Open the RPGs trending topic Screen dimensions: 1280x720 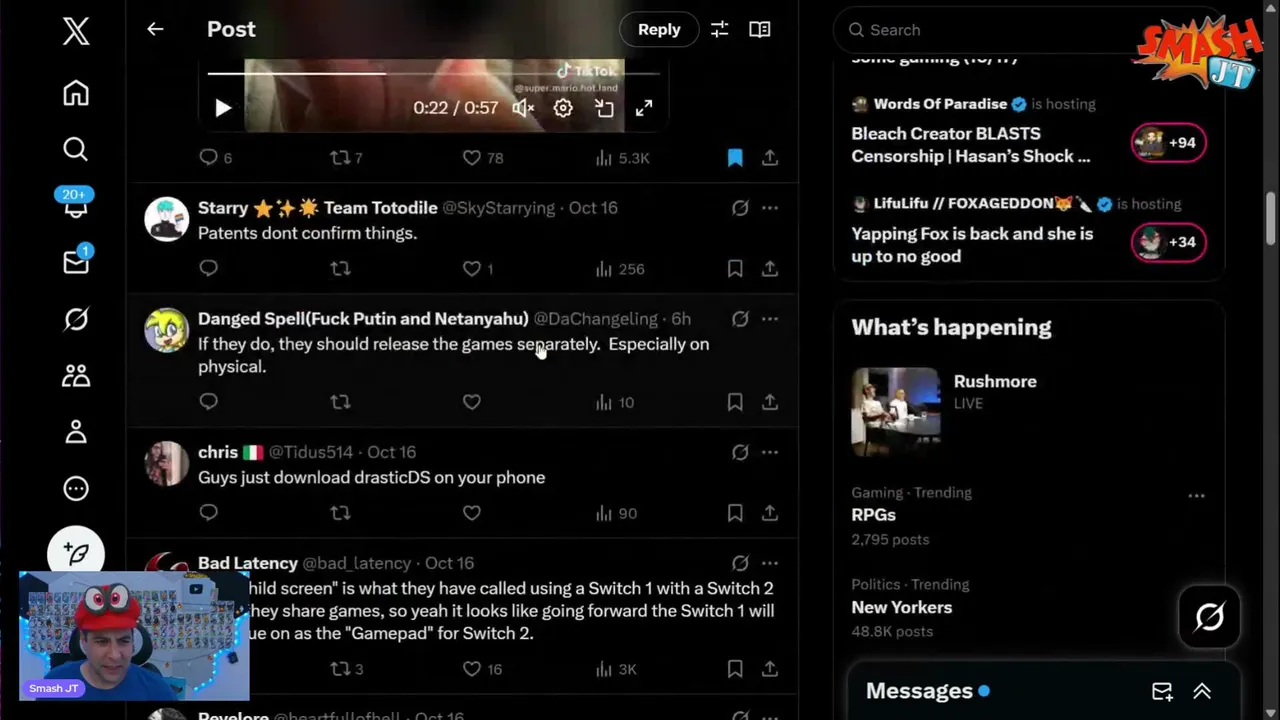(873, 515)
